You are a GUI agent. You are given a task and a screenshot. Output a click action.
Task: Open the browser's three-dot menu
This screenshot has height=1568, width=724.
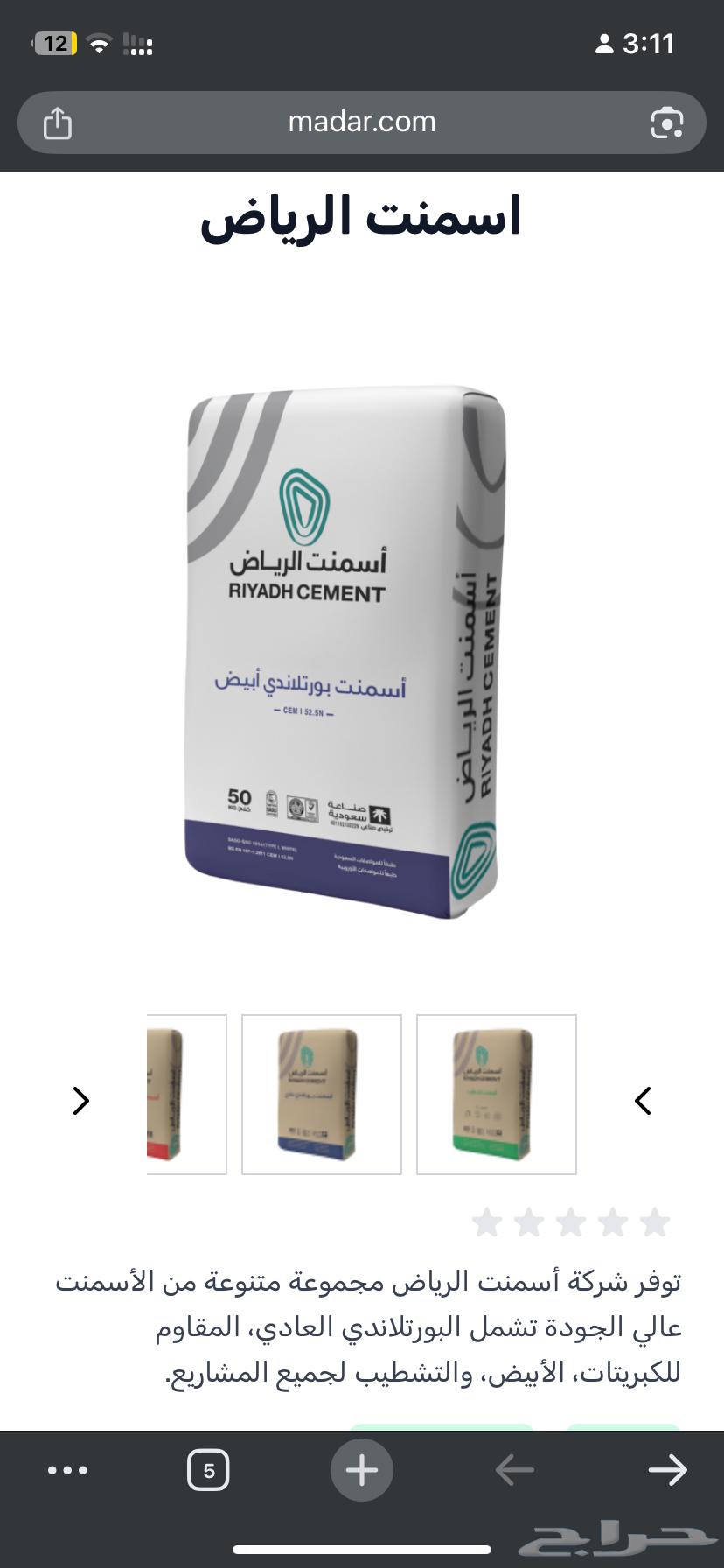point(67,1470)
